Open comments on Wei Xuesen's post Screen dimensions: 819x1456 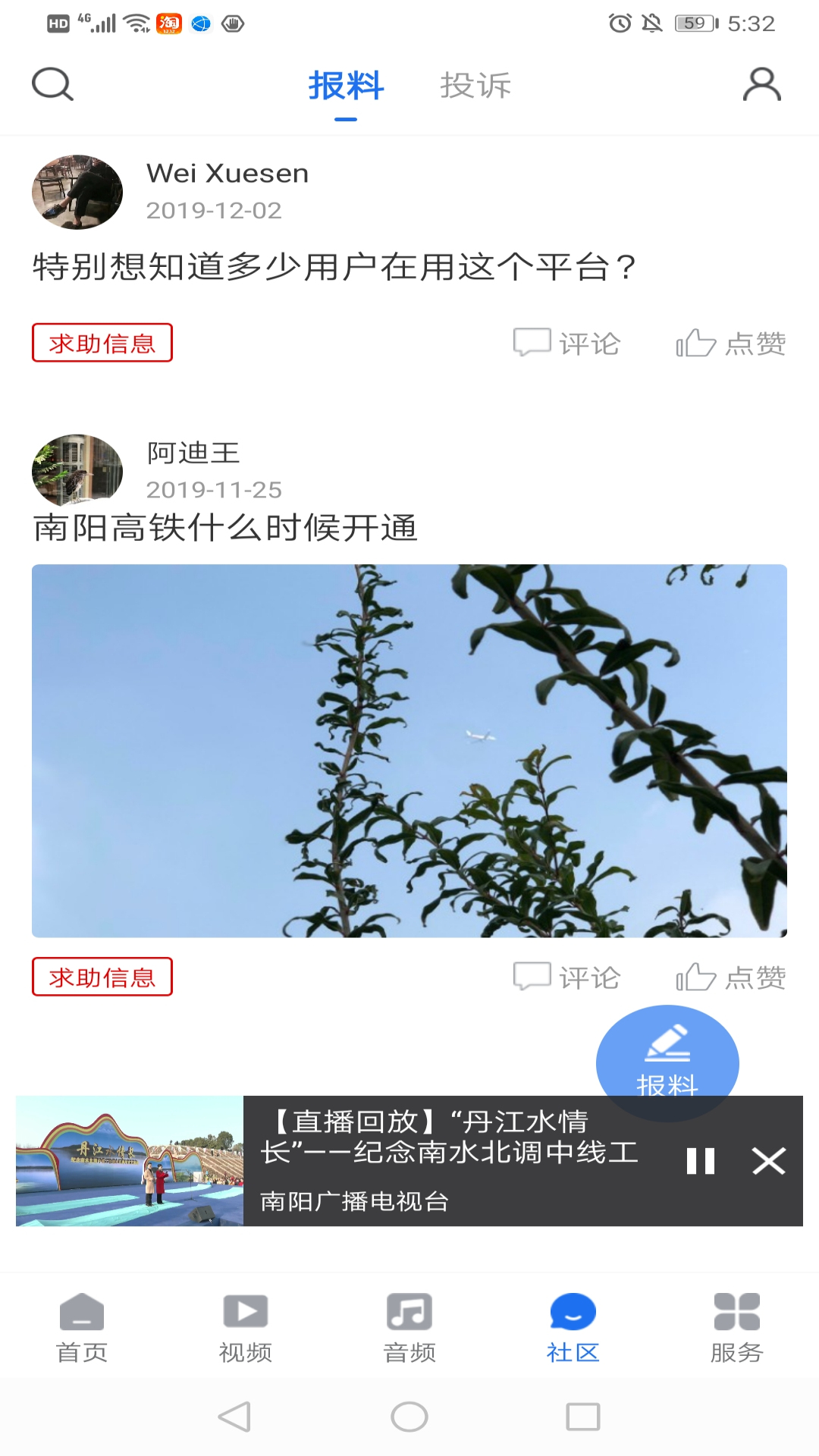567,343
